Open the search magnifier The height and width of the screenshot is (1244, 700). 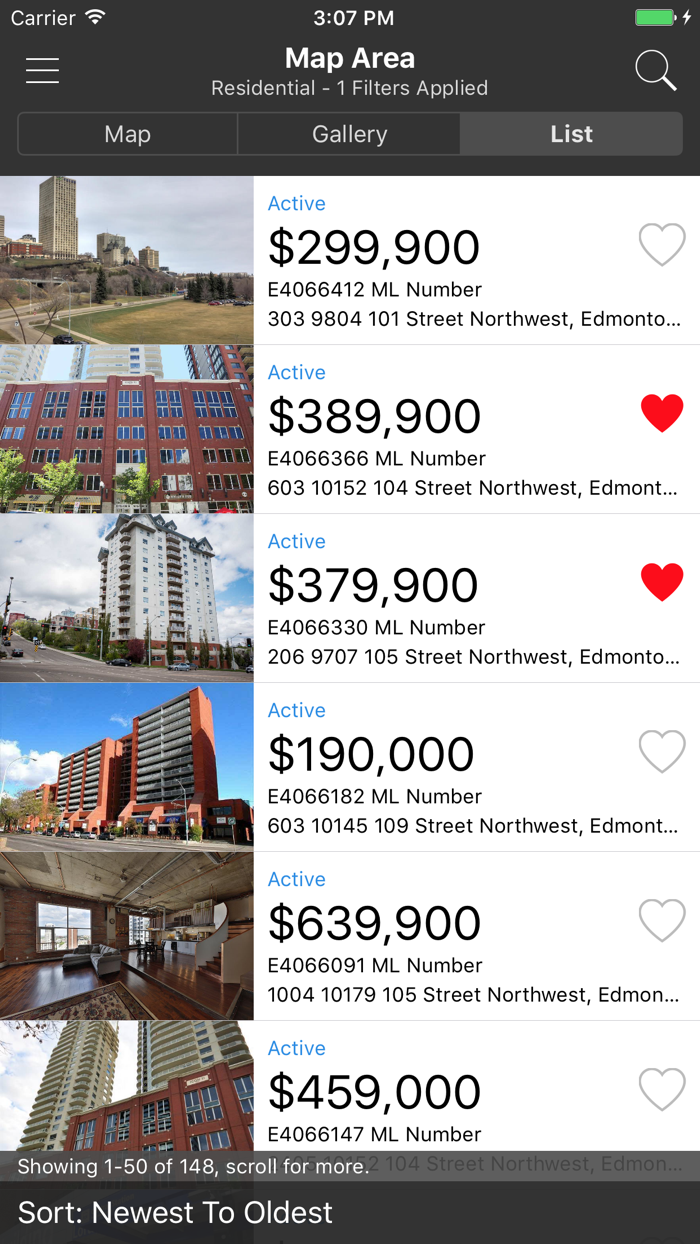656,71
